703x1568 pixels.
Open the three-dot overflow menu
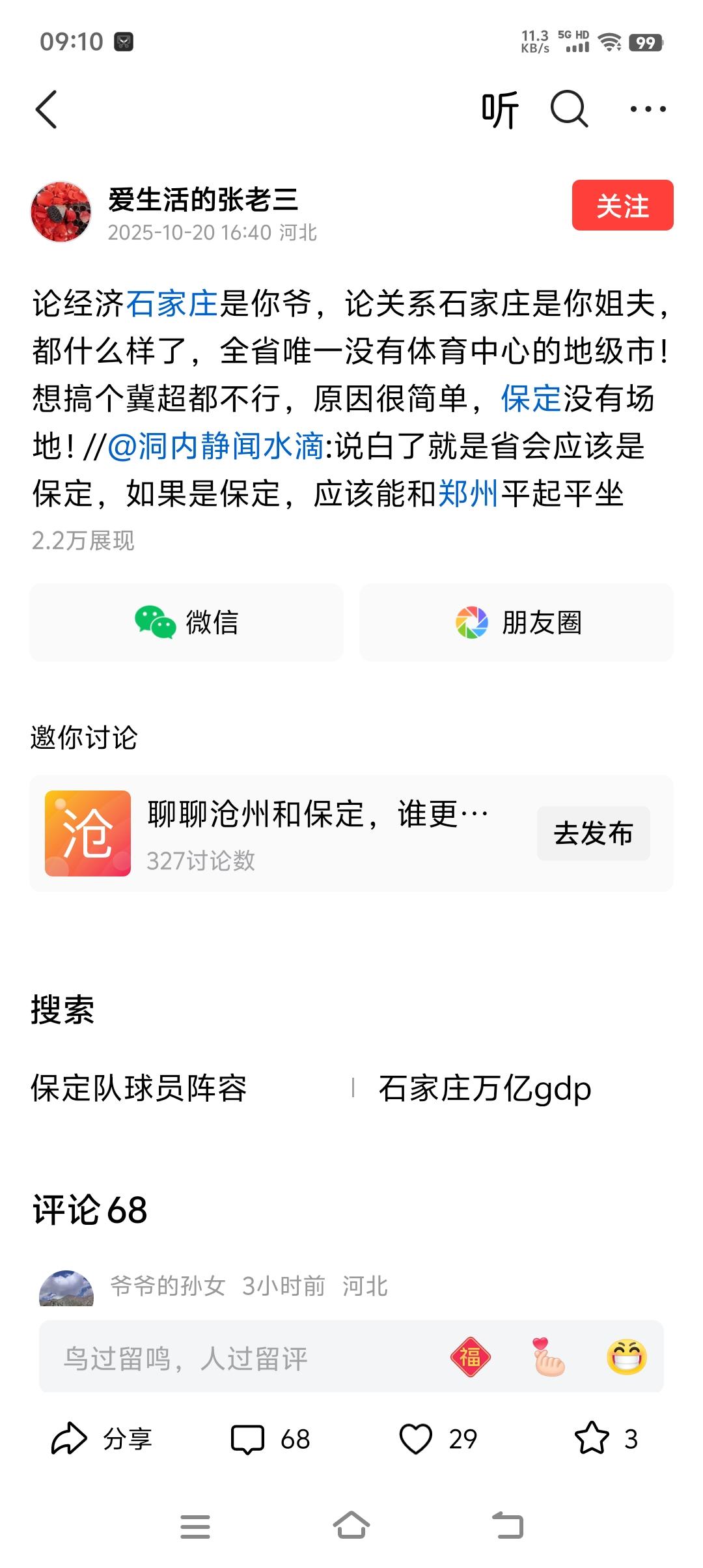(x=648, y=109)
